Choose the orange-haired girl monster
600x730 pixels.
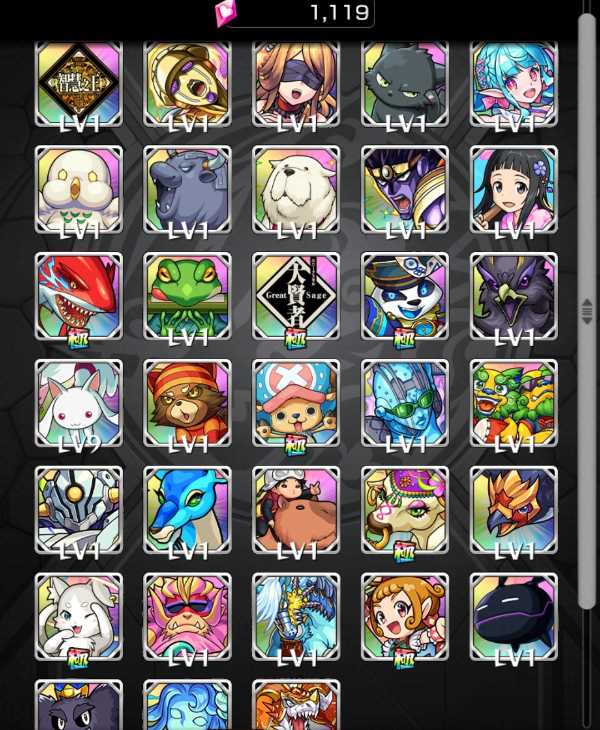pyautogui.click(x=405, y=617)
